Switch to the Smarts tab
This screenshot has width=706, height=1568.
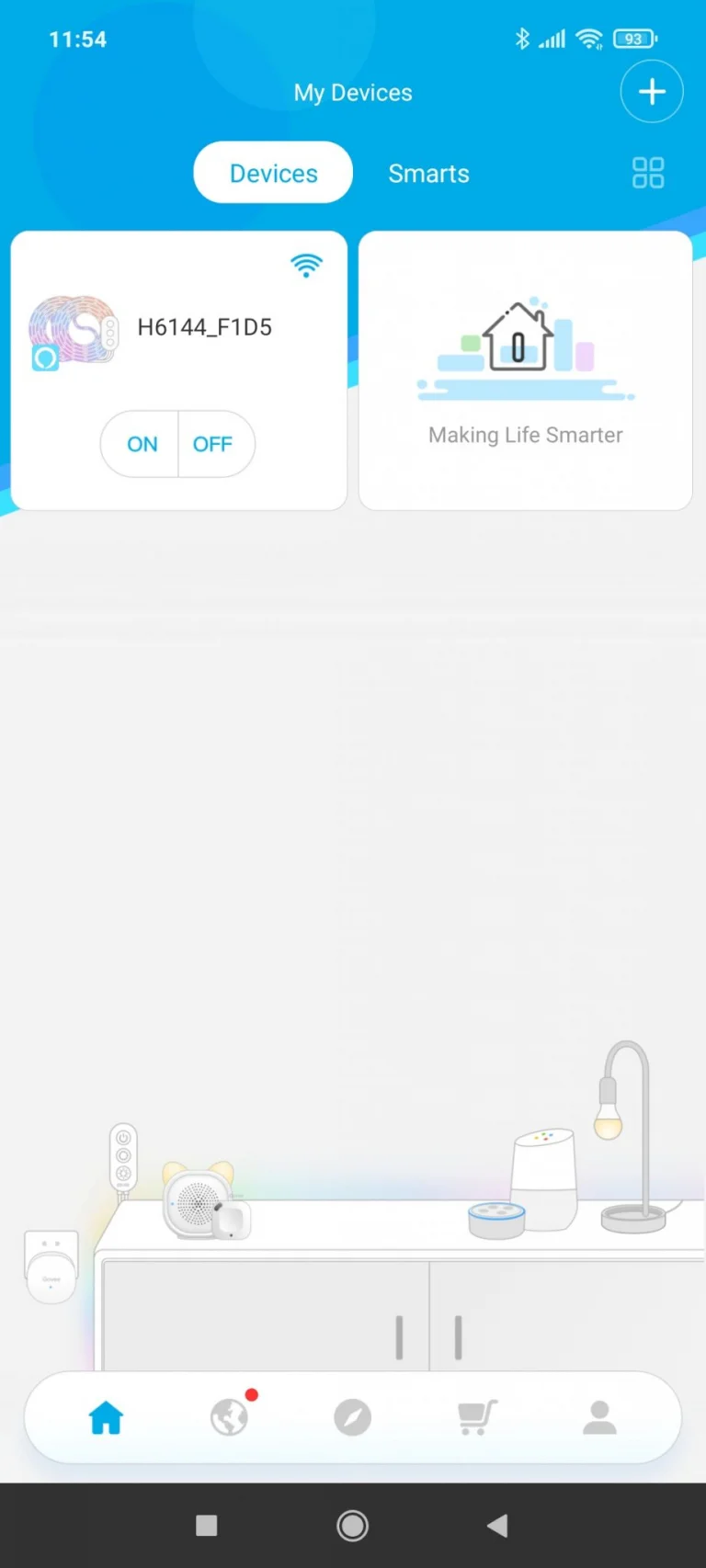tap(428, 174)
